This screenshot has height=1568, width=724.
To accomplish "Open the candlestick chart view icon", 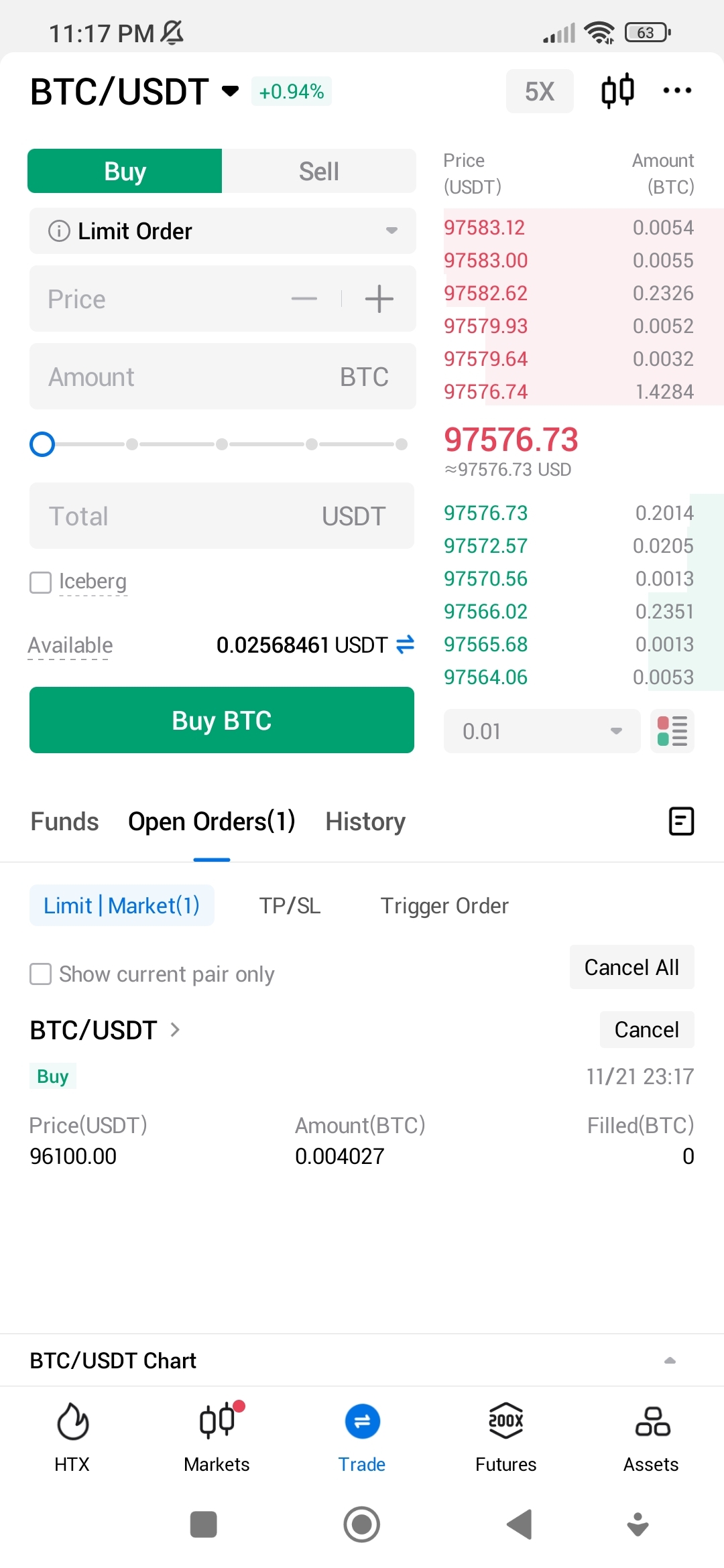I will (616, 90).
